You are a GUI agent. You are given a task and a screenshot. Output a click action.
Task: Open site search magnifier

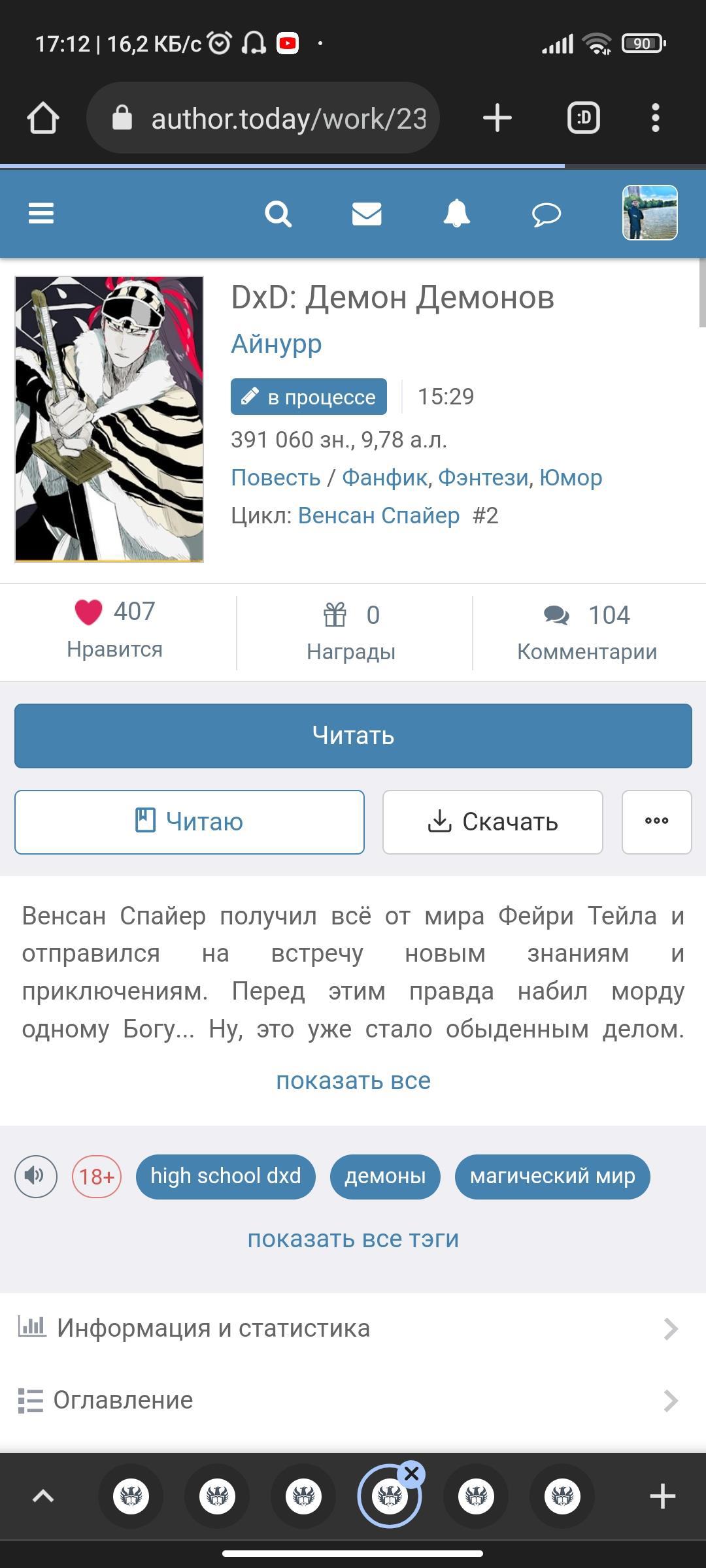278,214
